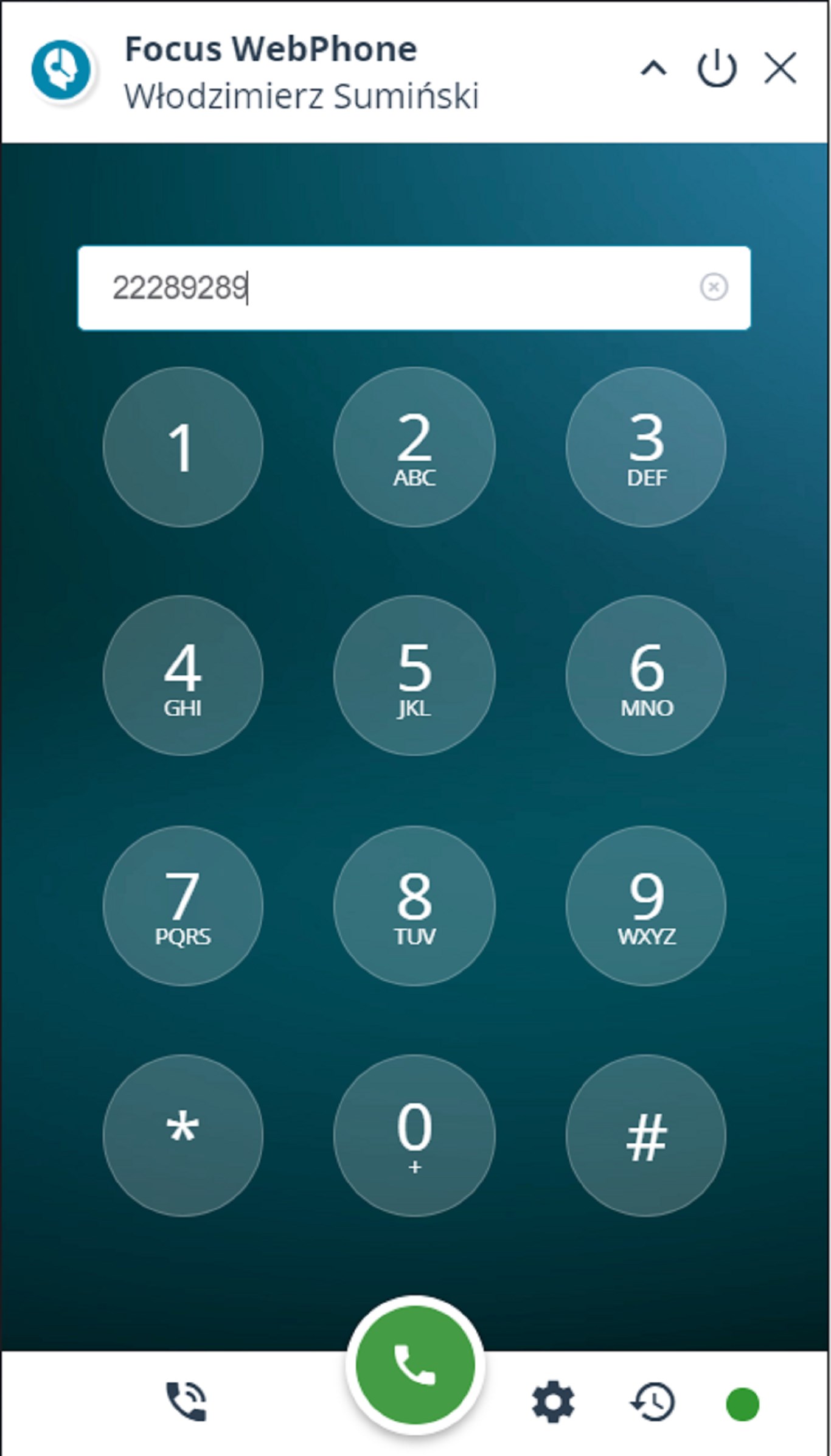
Task: Dial digit 2 ABC
Action: click(414, 447)
